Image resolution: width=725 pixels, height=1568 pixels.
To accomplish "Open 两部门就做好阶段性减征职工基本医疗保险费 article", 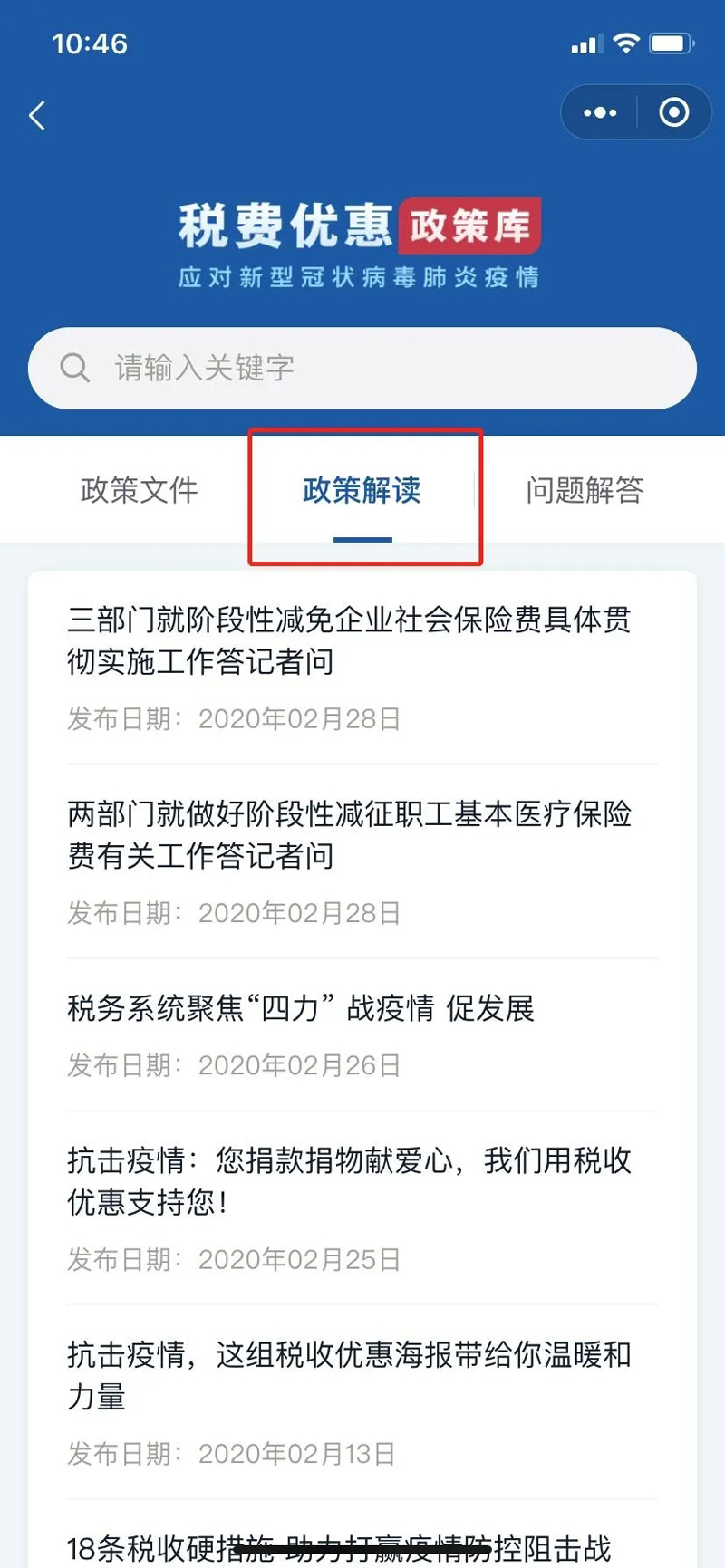I will coord(362,861).
